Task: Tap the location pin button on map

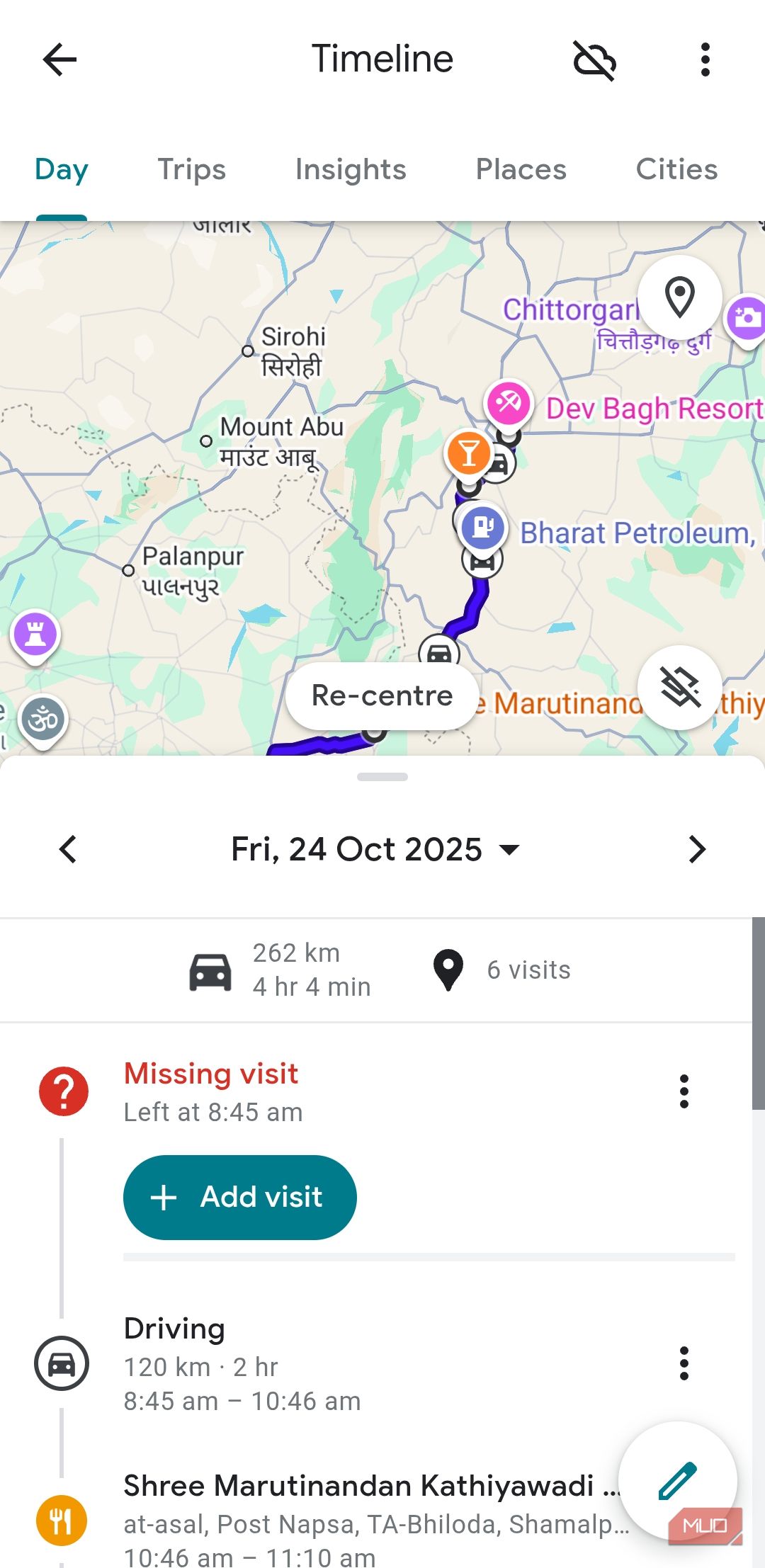Action: click(679, 297)
